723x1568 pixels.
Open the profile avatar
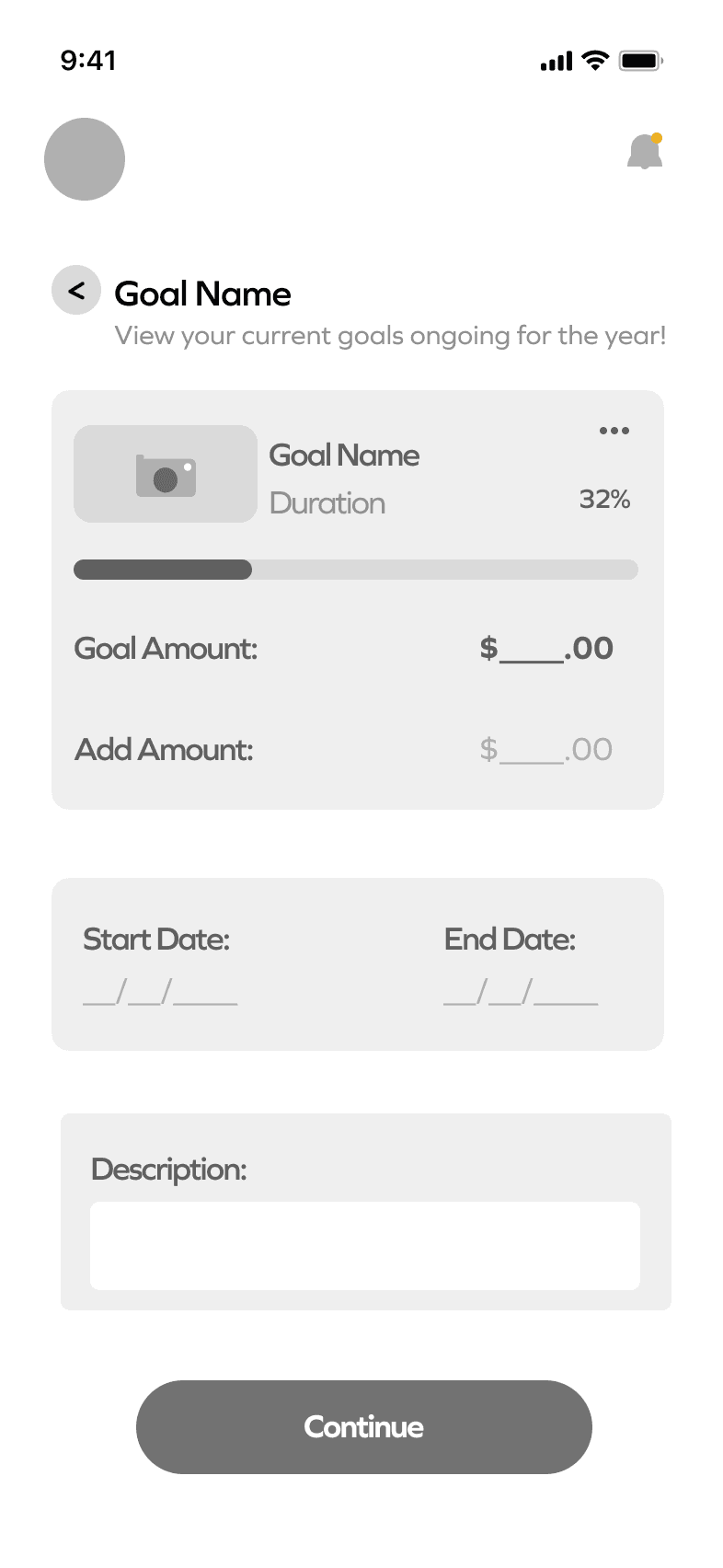coord(85,159)
